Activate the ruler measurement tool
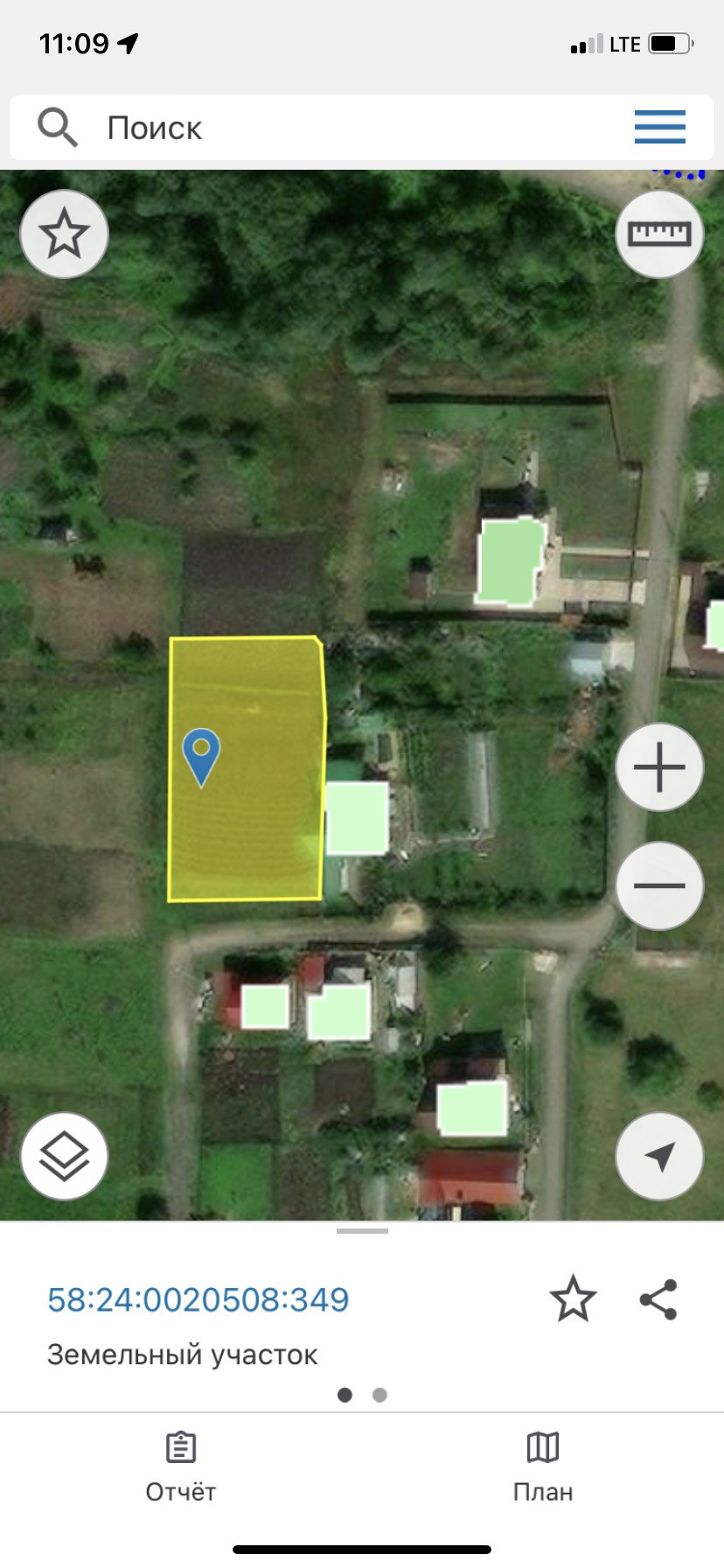The height and width of the screenshot is (1568, 724). tap(659, 234)
